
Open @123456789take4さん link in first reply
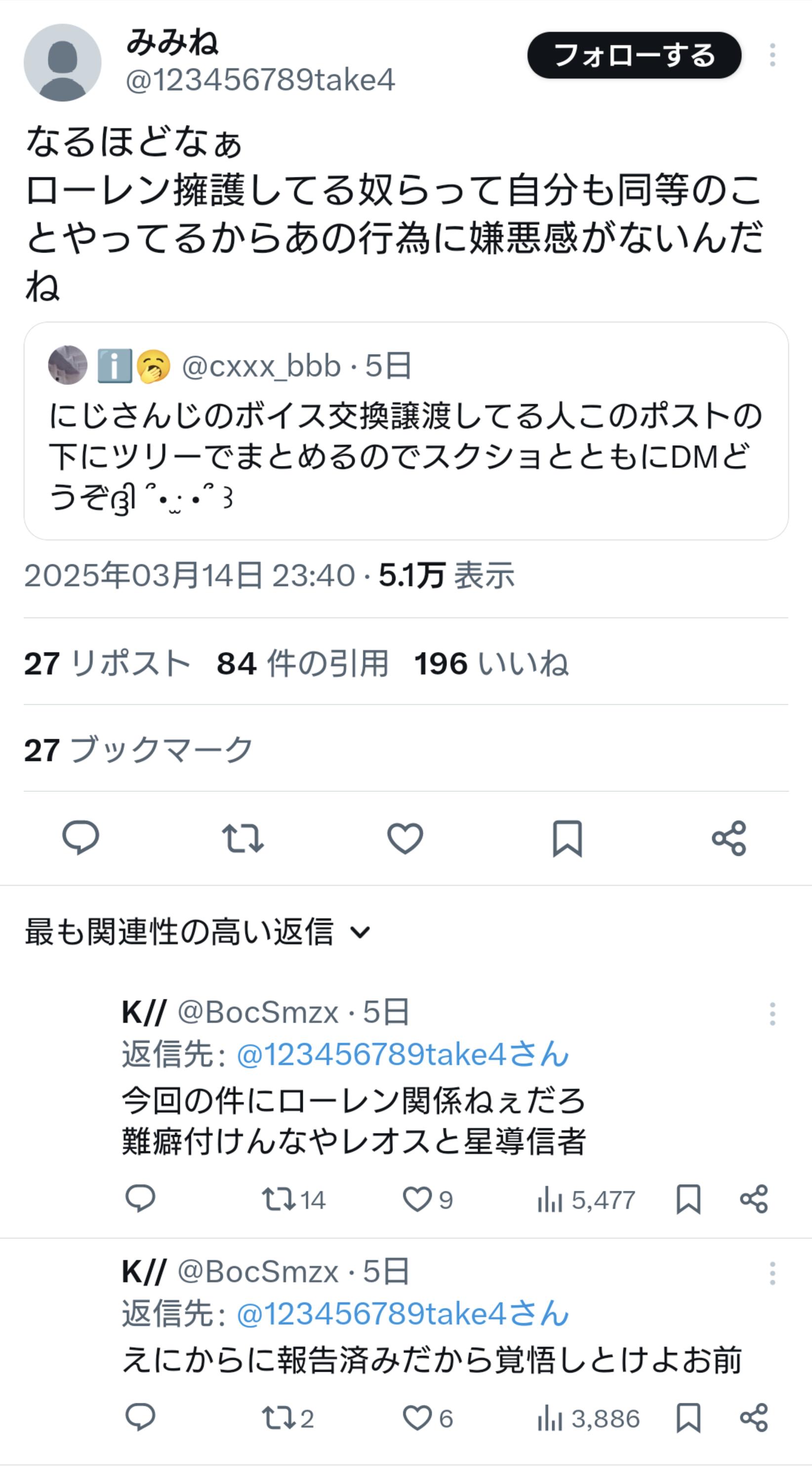tap(403, 1054)
